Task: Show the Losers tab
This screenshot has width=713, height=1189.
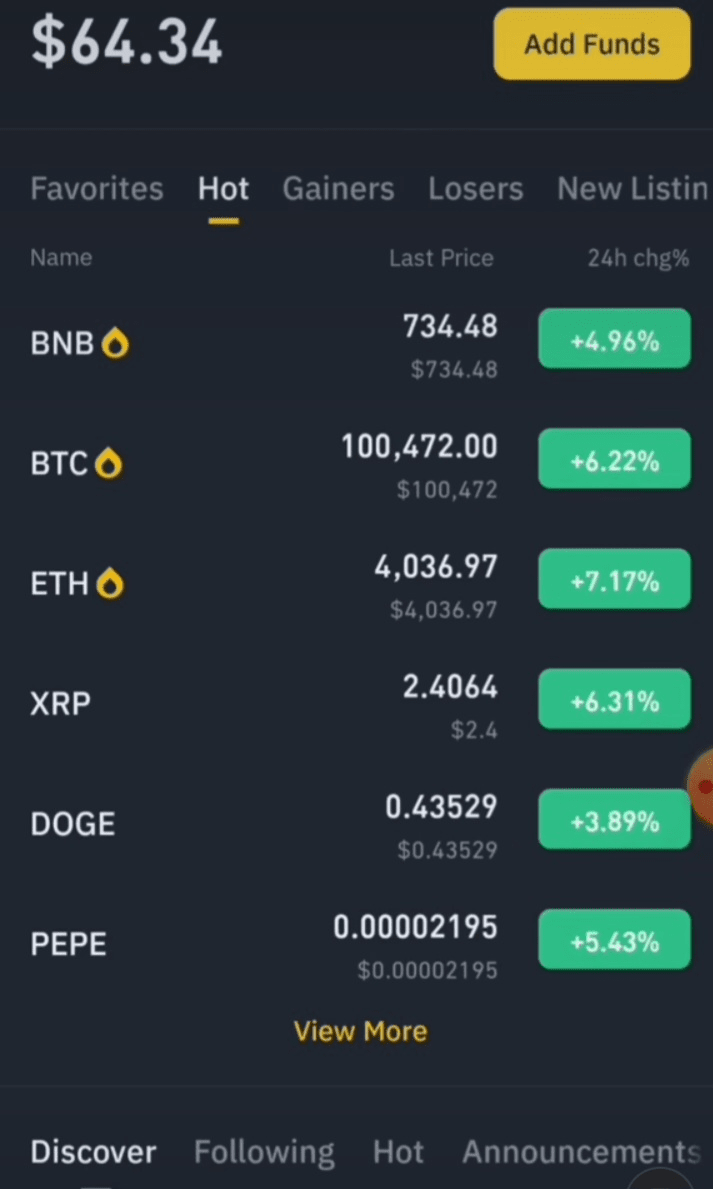Action: (x=475, y=189)
